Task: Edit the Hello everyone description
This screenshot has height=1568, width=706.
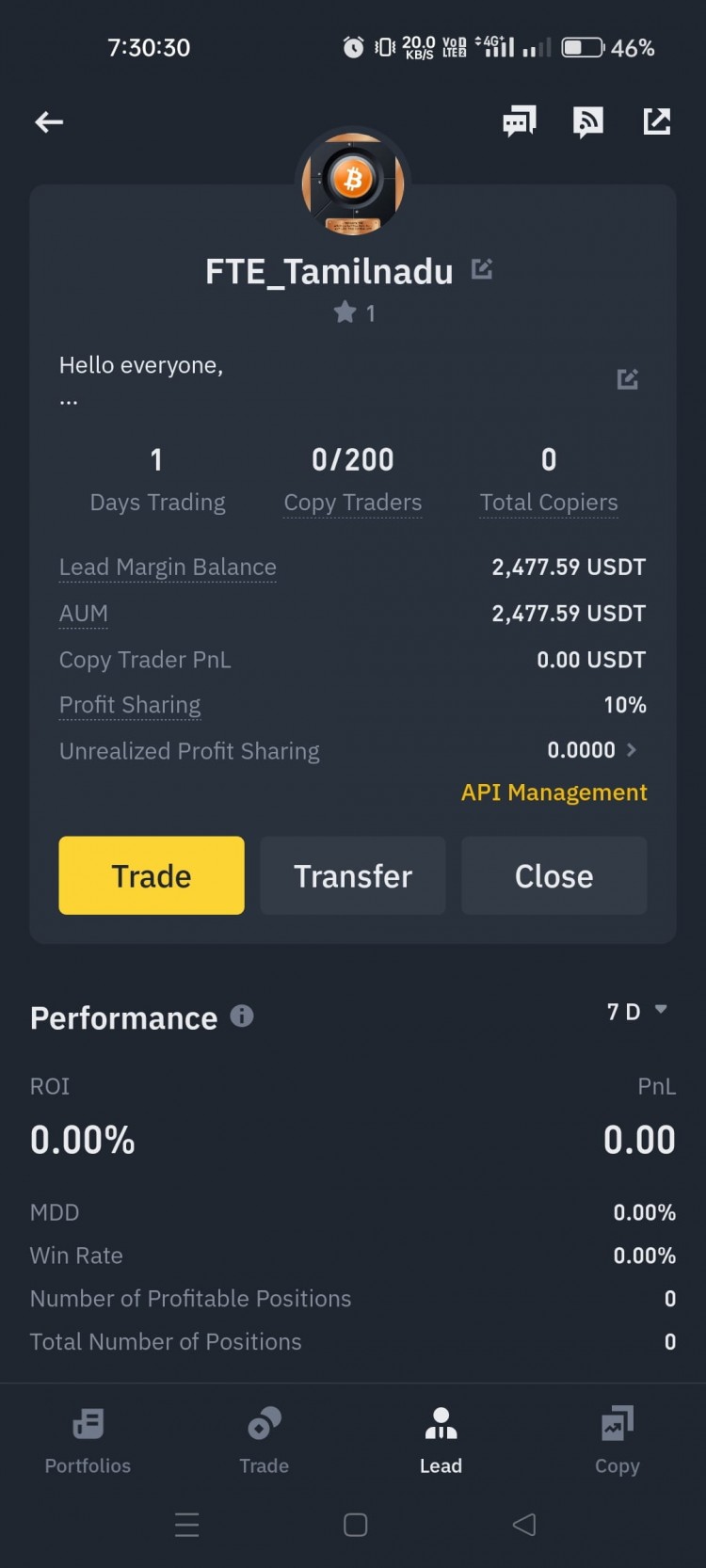Action: click(x=627, y=379)
